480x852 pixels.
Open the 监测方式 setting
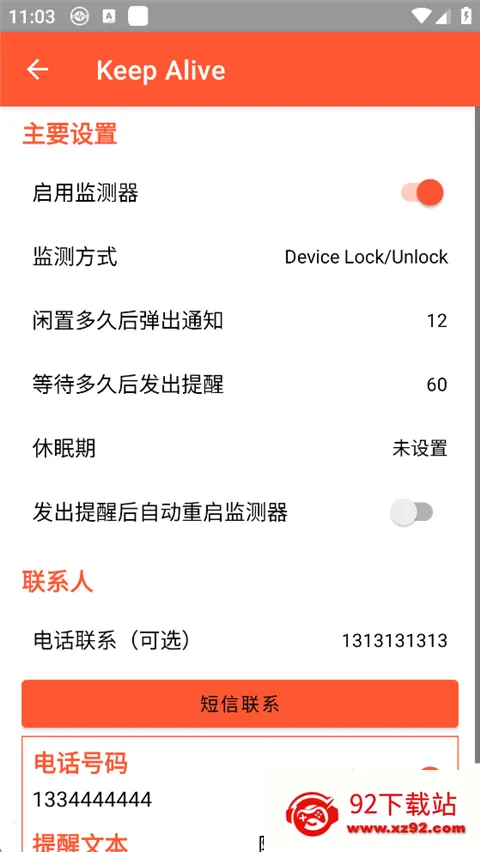(240, 256)
